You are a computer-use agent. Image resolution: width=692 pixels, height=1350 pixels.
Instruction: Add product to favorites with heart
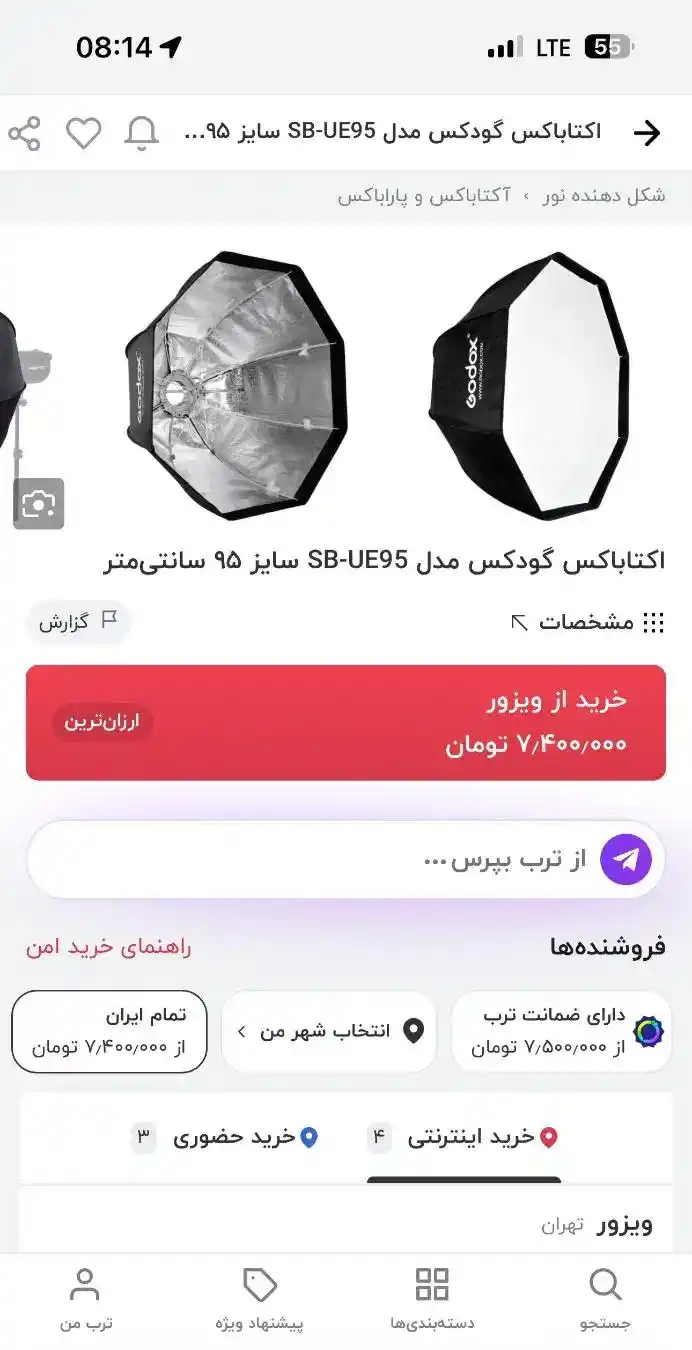(83, 133)
